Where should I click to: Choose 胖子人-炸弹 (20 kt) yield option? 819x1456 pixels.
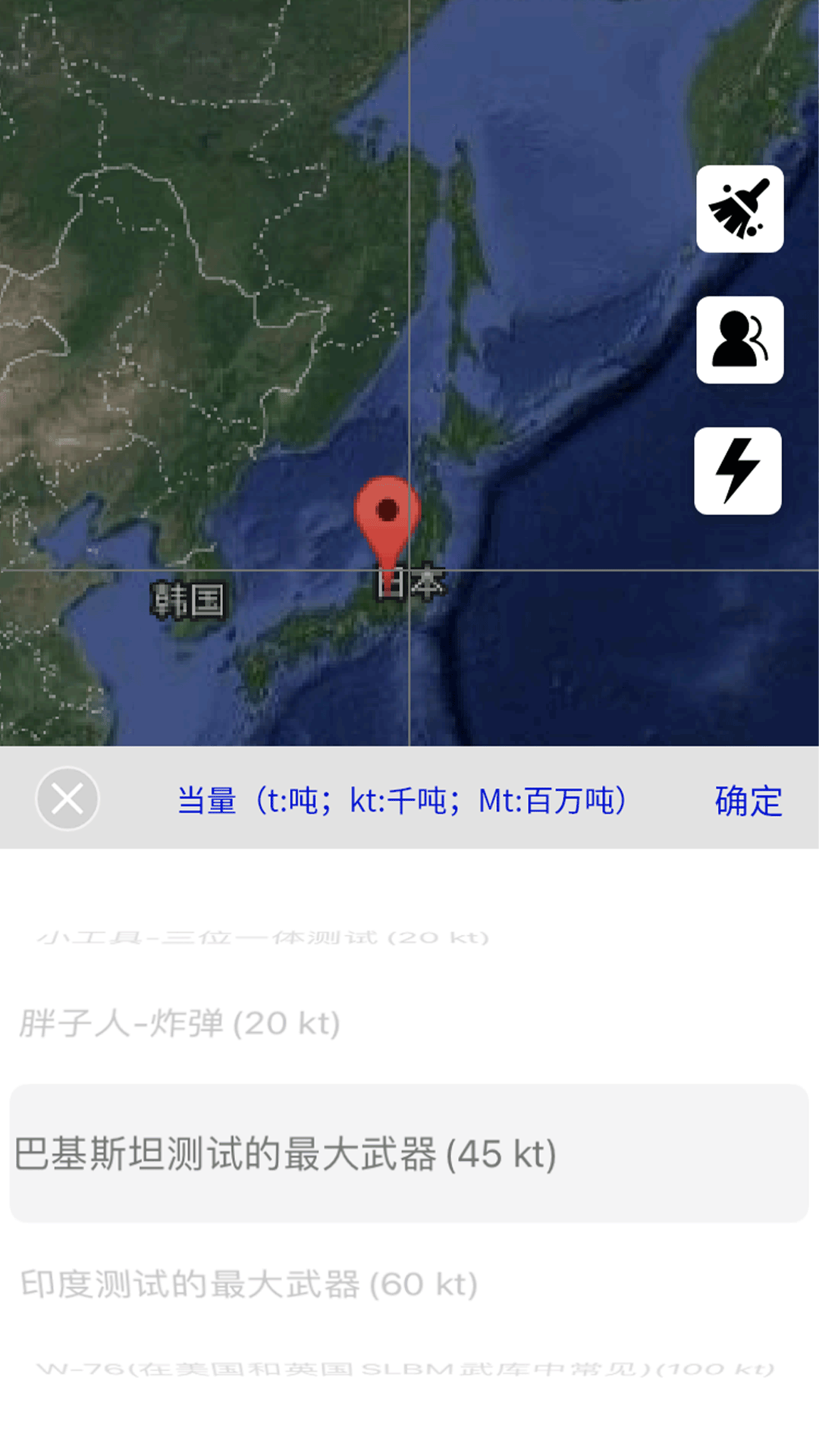click(178, 1023)
